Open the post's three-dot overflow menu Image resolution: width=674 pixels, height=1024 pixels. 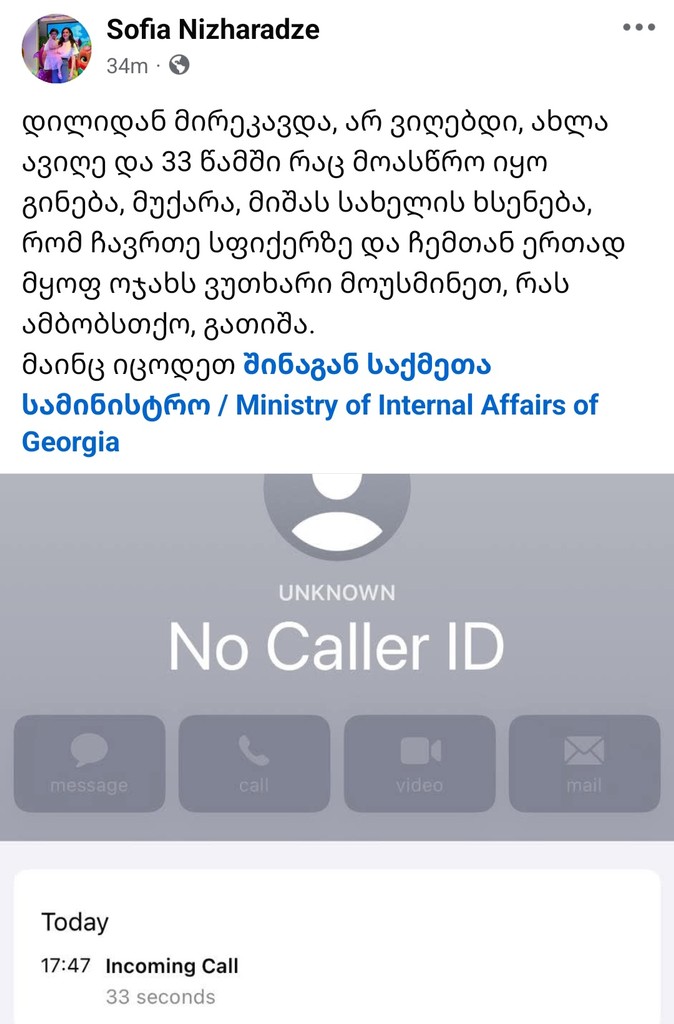click(x=638, y=28)
